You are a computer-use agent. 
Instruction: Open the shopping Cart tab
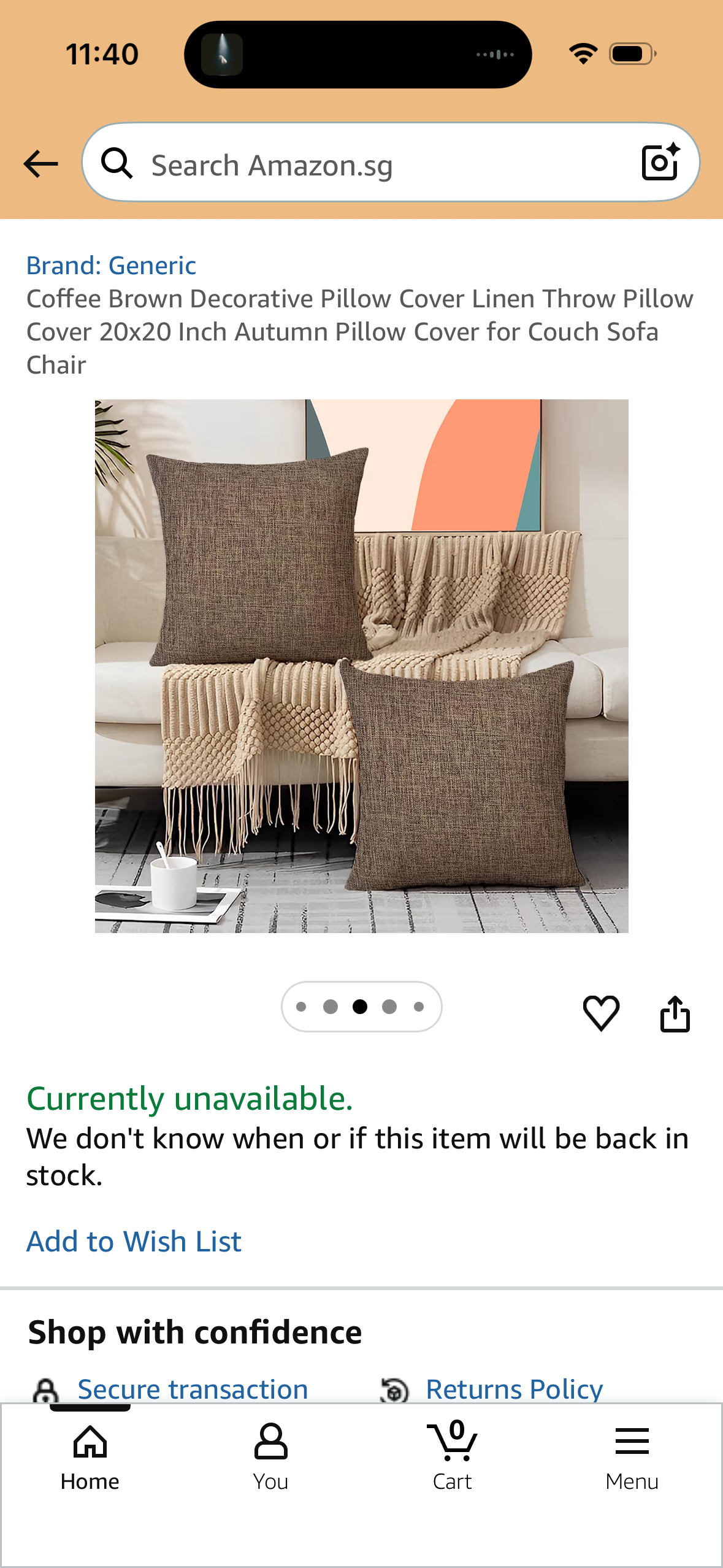pyautogui.click(x=452, y=1459)
